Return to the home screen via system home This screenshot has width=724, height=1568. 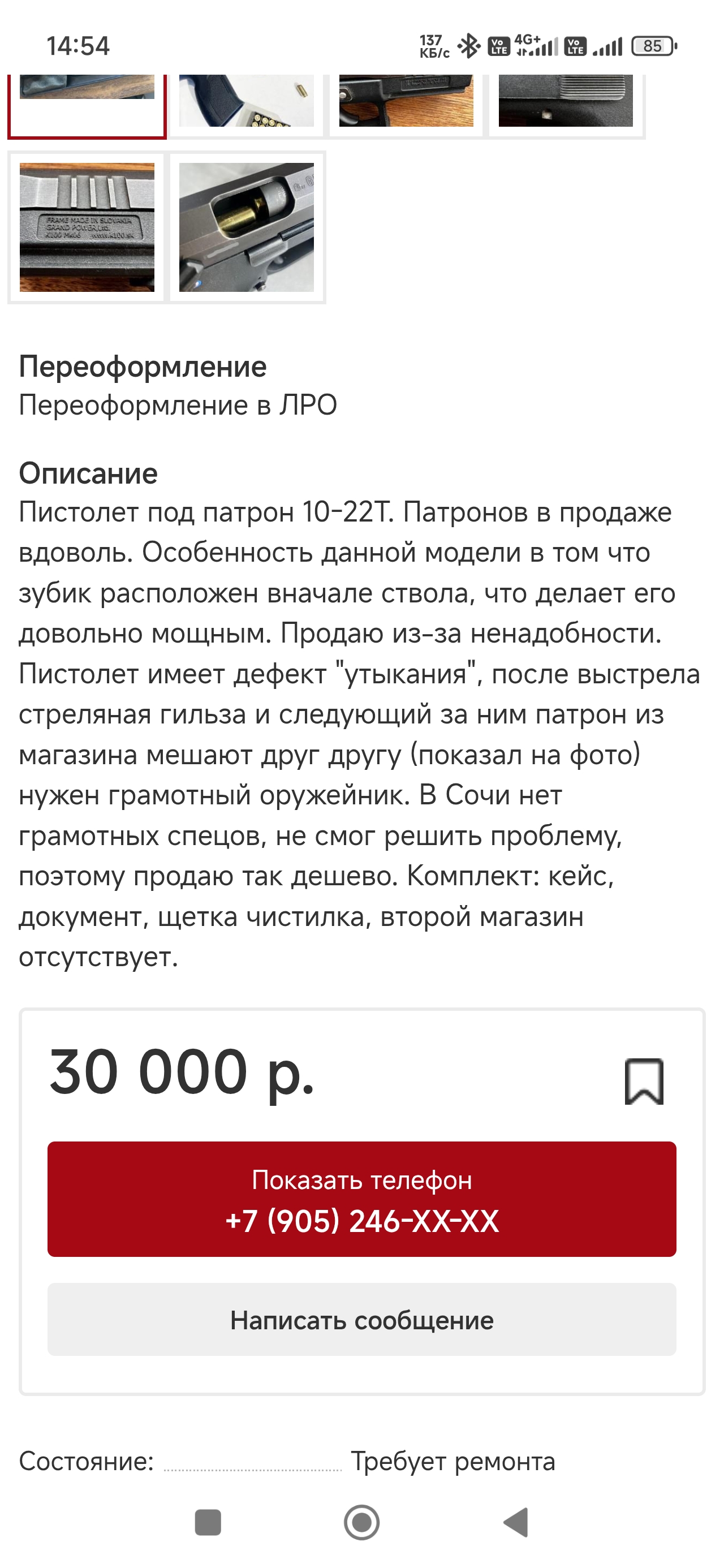(361, 1522)
